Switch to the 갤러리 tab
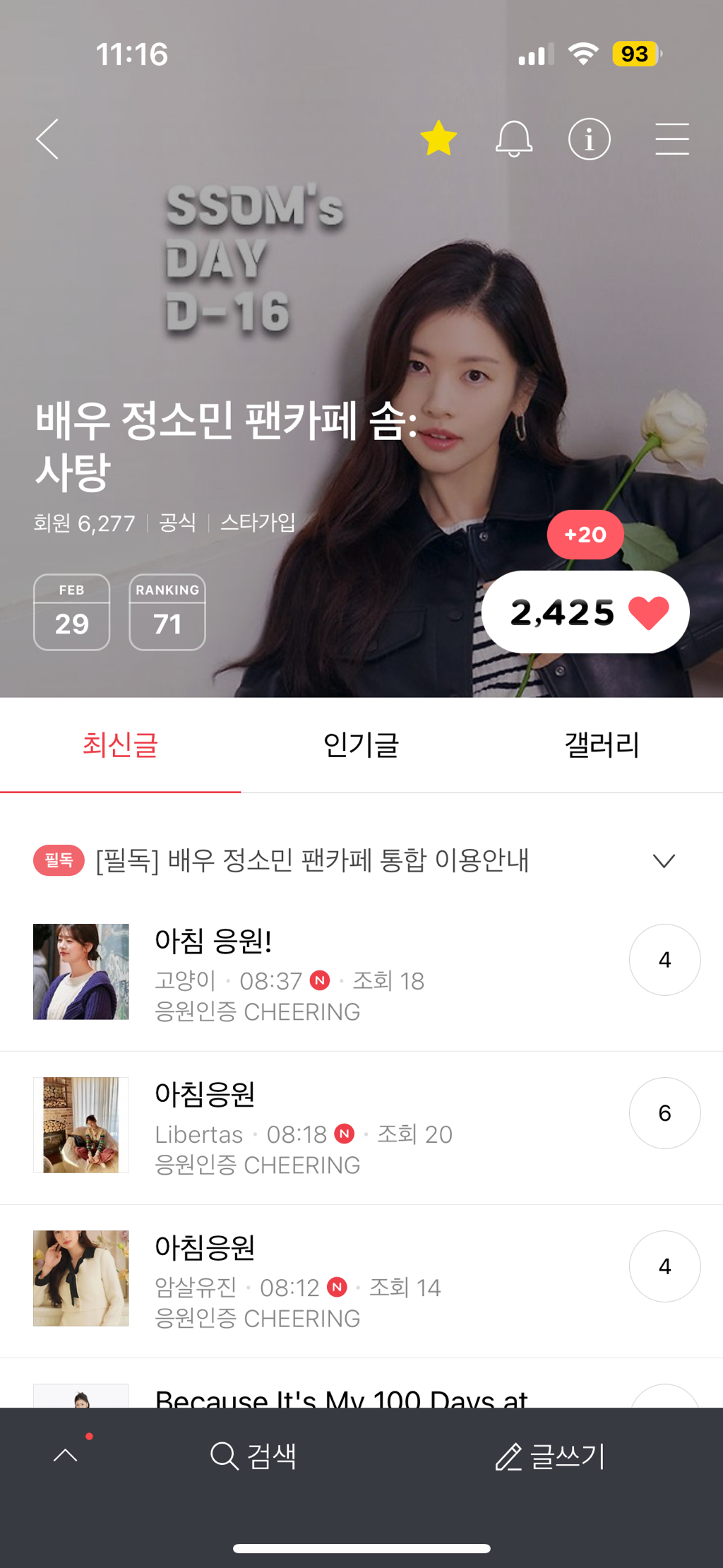Viewport: 723px width, 1568px height. 602,745
